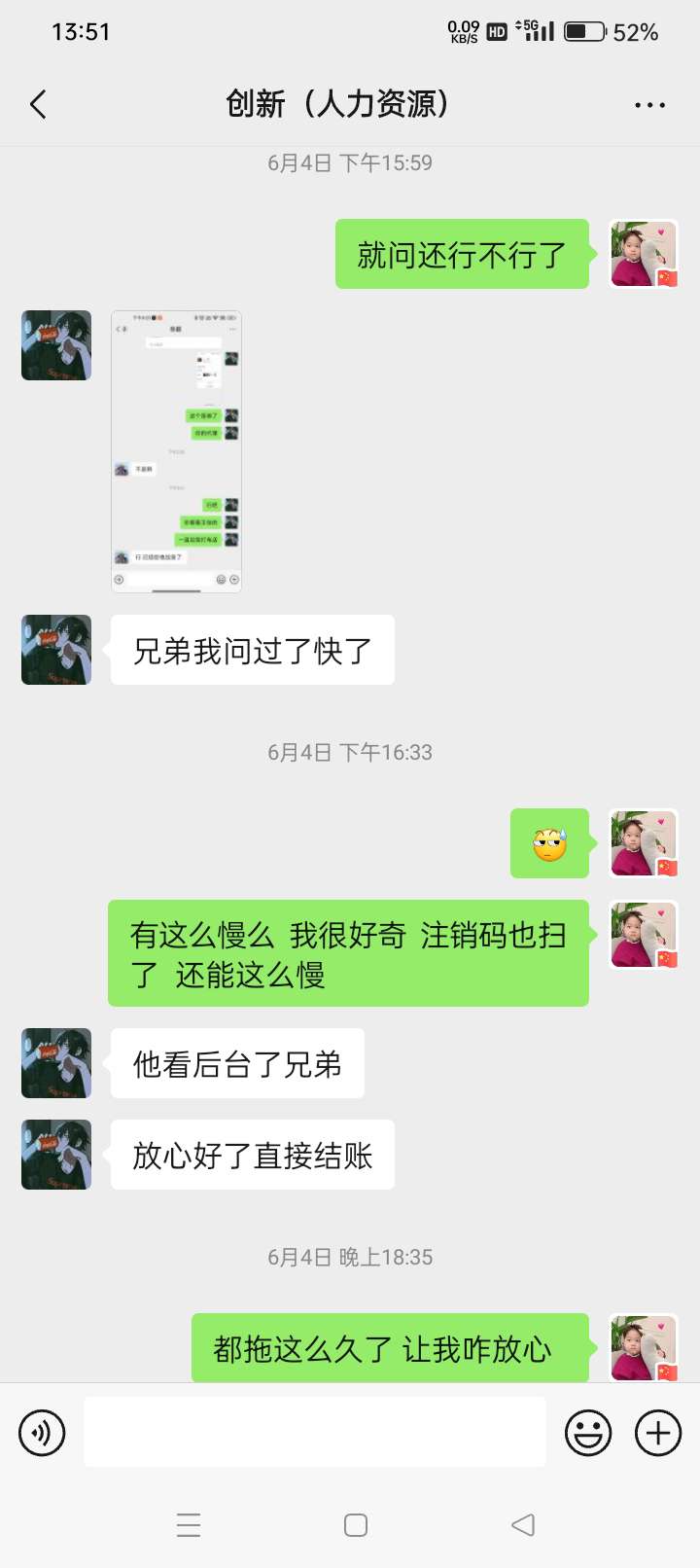The width and height of the screenshot is (700, 1568).
Task: Focus the message text field
Action: coord(314,1432)
